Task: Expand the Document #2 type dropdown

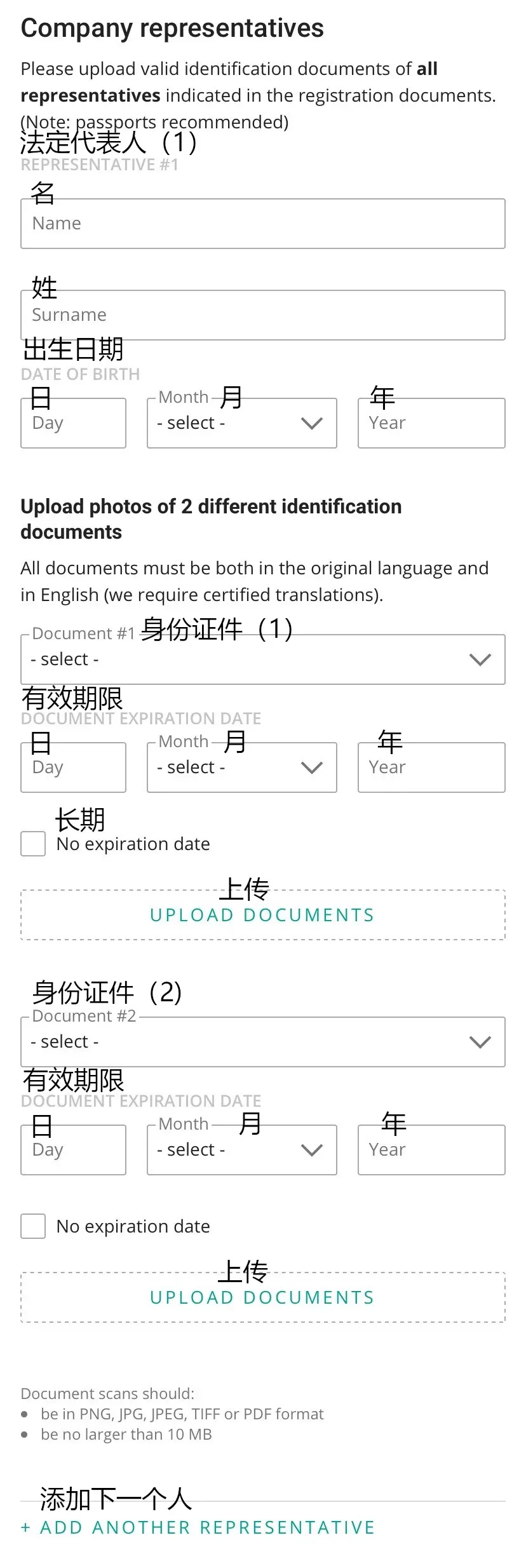Action: point(262,1042)
